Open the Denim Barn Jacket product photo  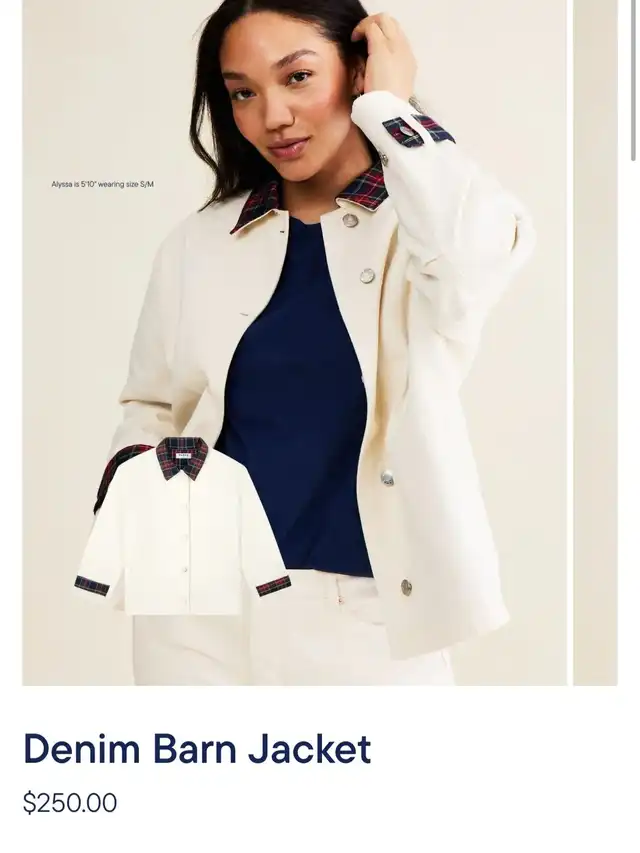(x=295, y=340)
